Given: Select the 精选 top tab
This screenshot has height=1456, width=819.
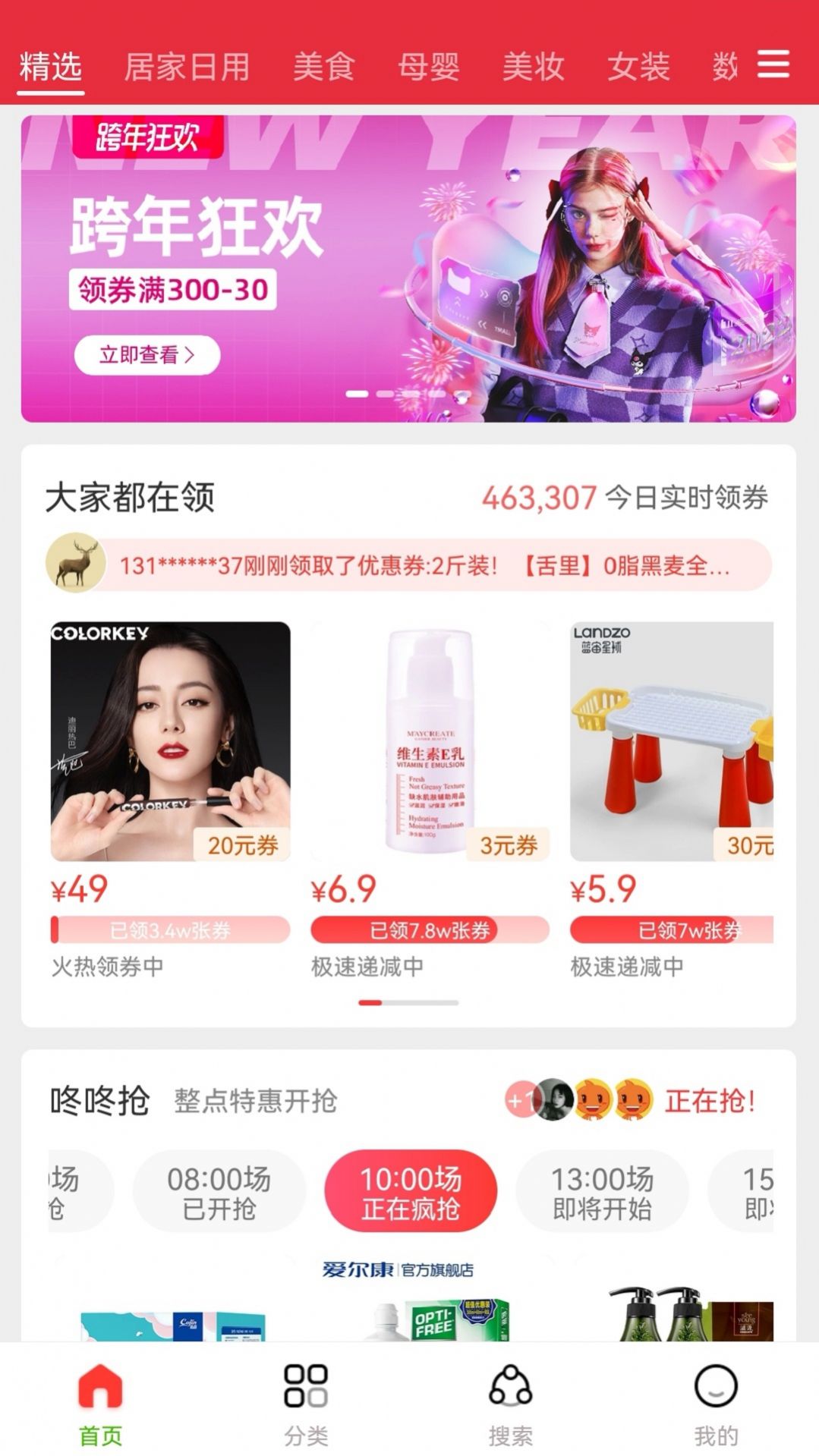Looking at the screenshot, I should click(50, 67).
